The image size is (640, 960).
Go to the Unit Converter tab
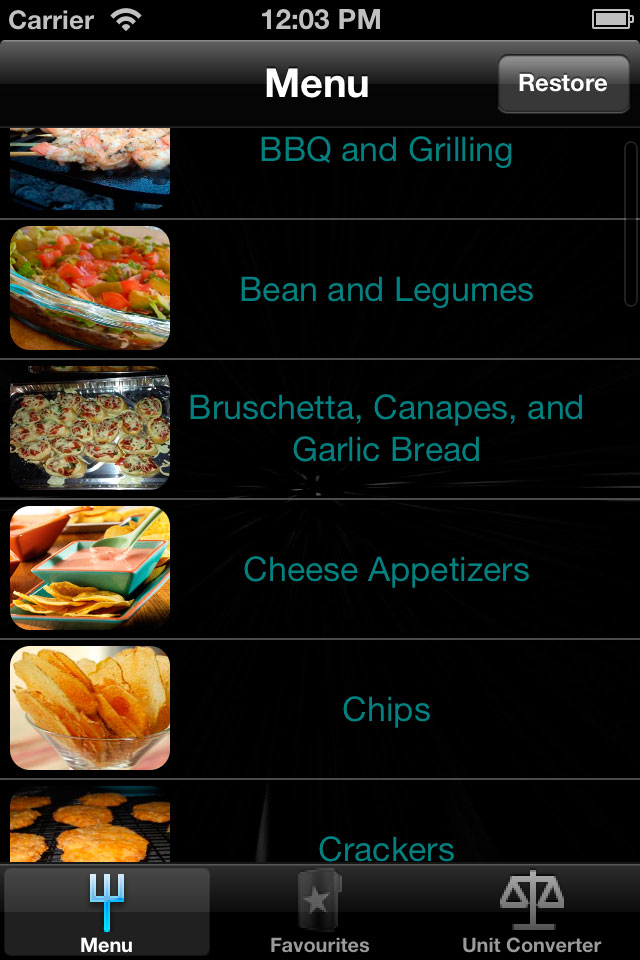pyautogui.click(x=531, y=912)
